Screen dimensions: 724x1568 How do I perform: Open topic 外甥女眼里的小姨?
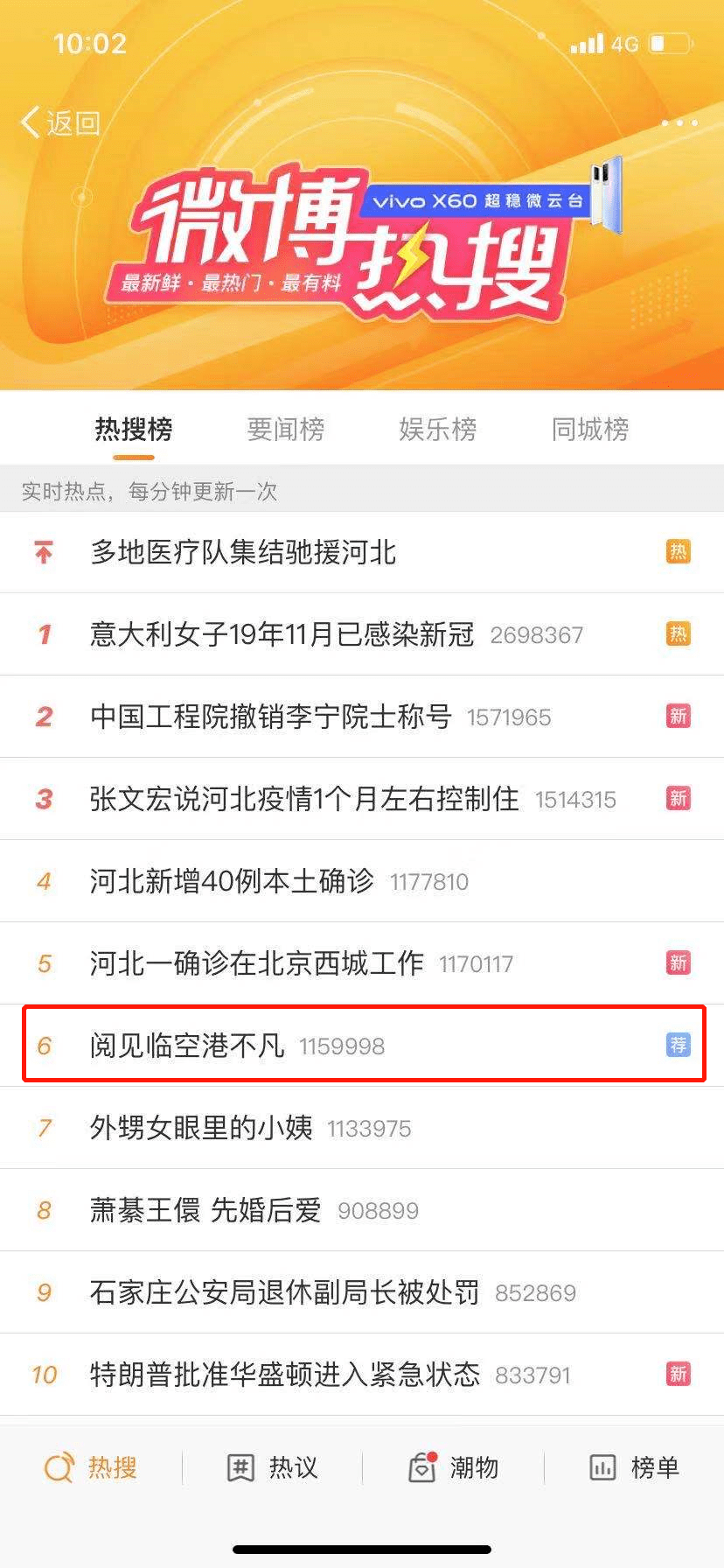click(x=201, y=1128)
